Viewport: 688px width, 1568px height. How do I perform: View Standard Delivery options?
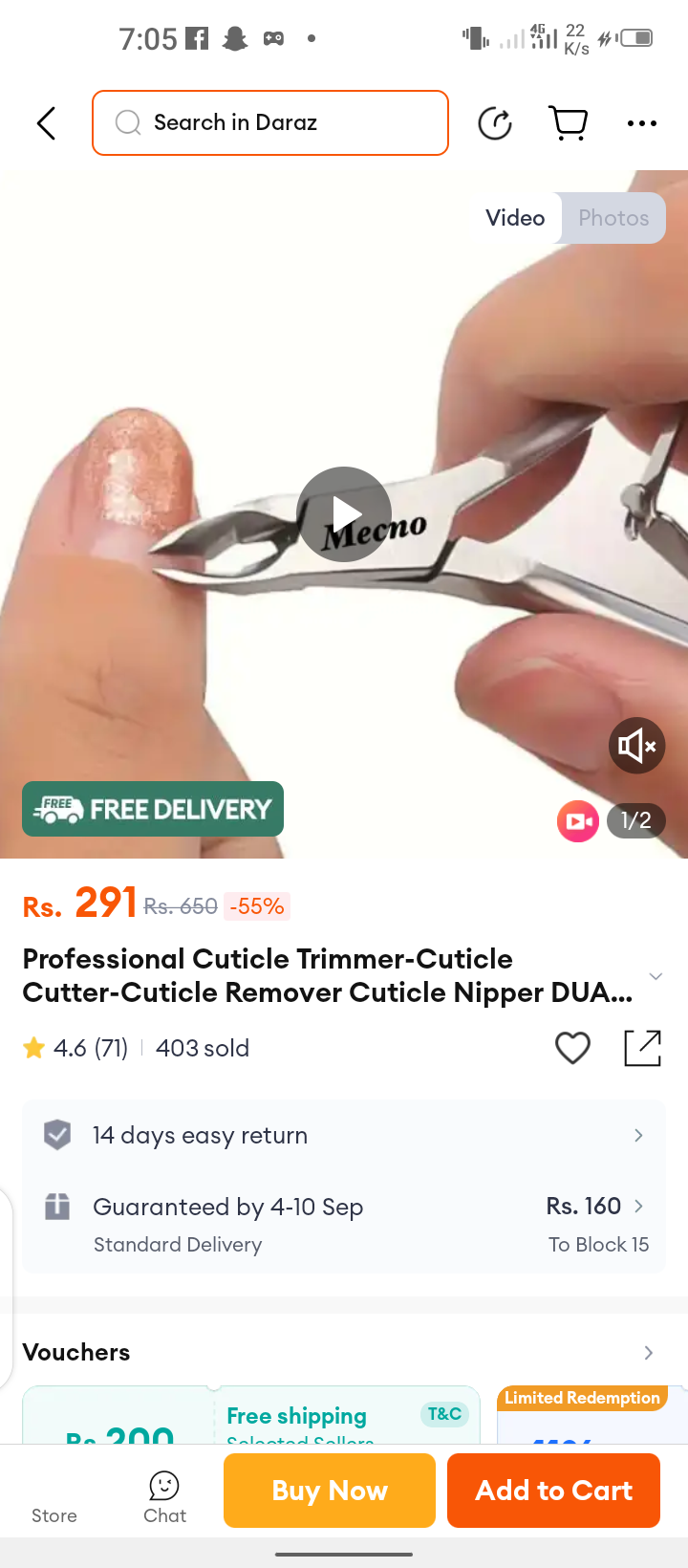tap(344, 1224)
